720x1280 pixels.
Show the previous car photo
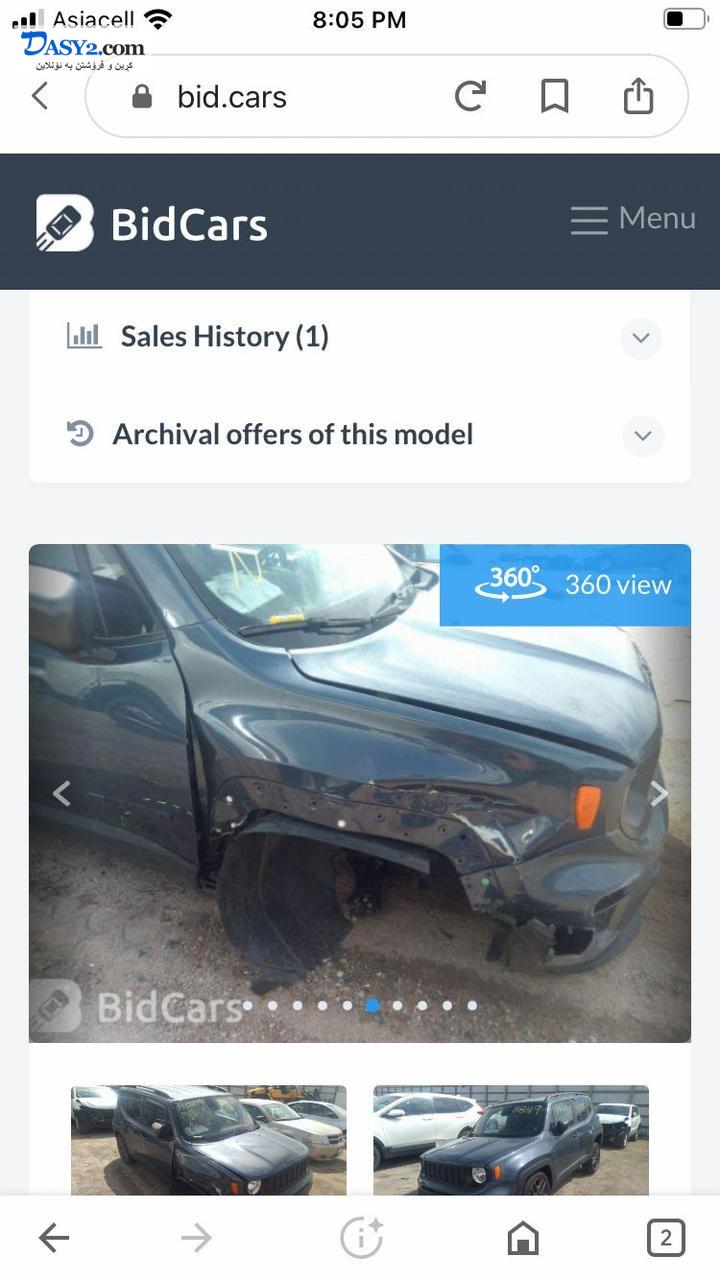click(x=62, y=794)
